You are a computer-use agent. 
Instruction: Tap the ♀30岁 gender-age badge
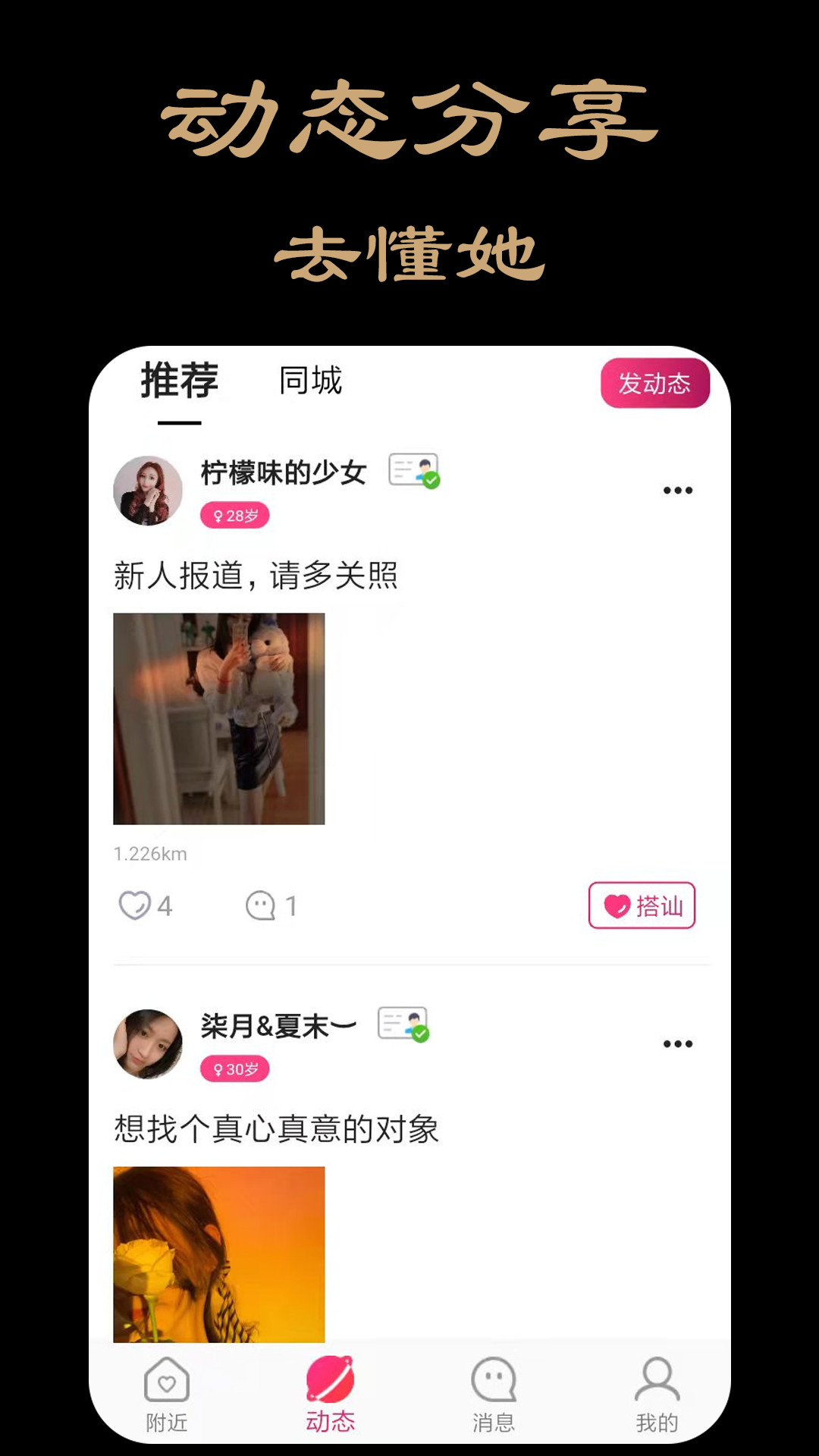236,1070
